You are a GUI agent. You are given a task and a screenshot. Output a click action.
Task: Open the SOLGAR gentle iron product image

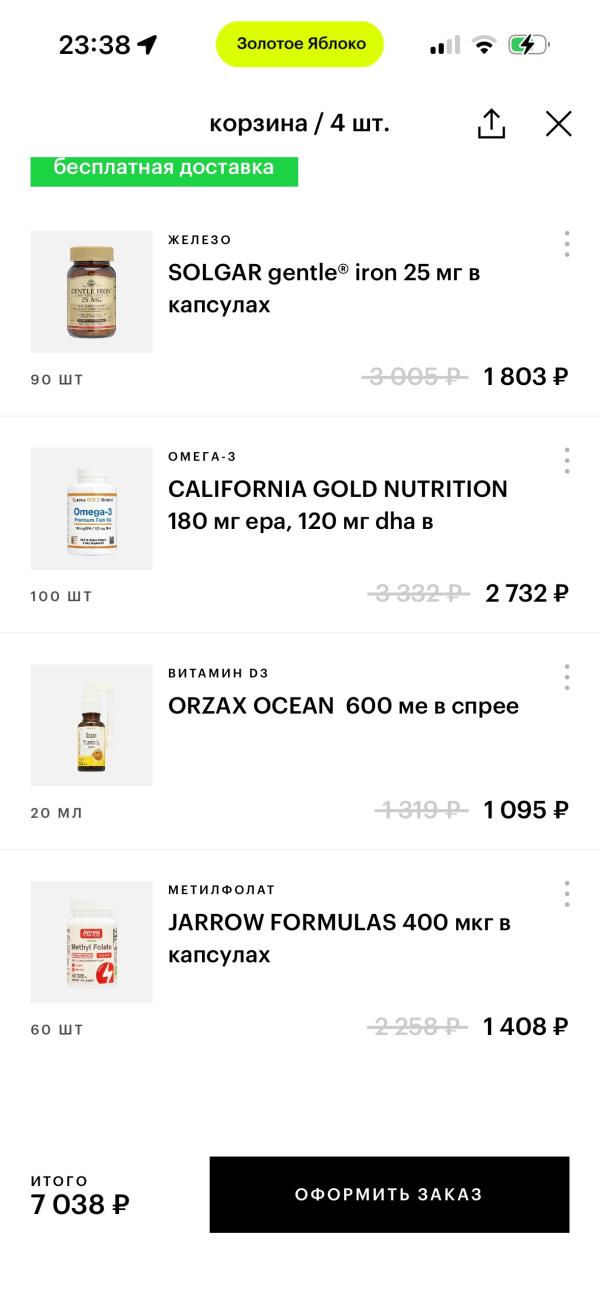pyautogui.click(x=92, y=292)
